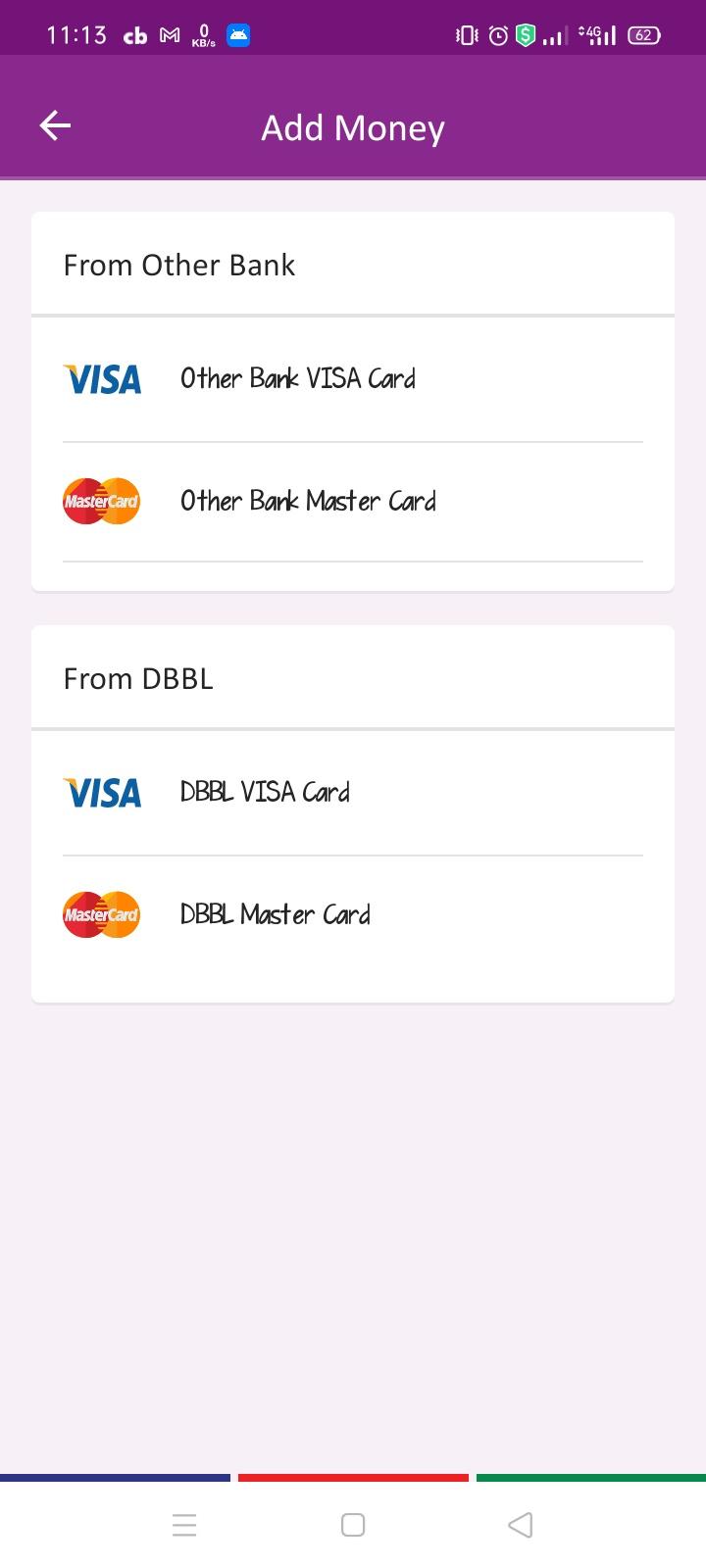Pick DBBL Master Card option
The image size is (706, 1568).
[x=275, y=915]
